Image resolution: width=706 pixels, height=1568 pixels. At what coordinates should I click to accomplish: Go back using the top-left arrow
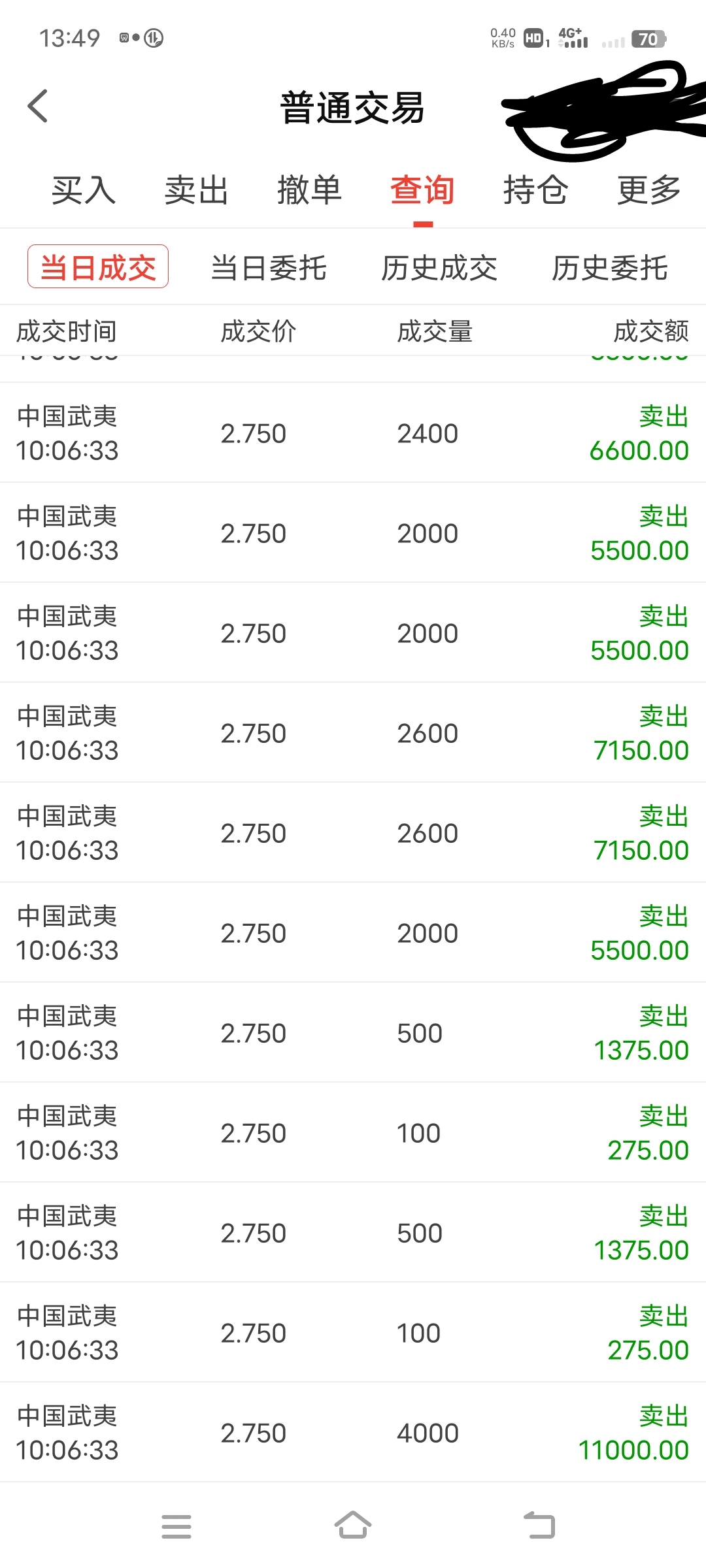coord(38,106)
